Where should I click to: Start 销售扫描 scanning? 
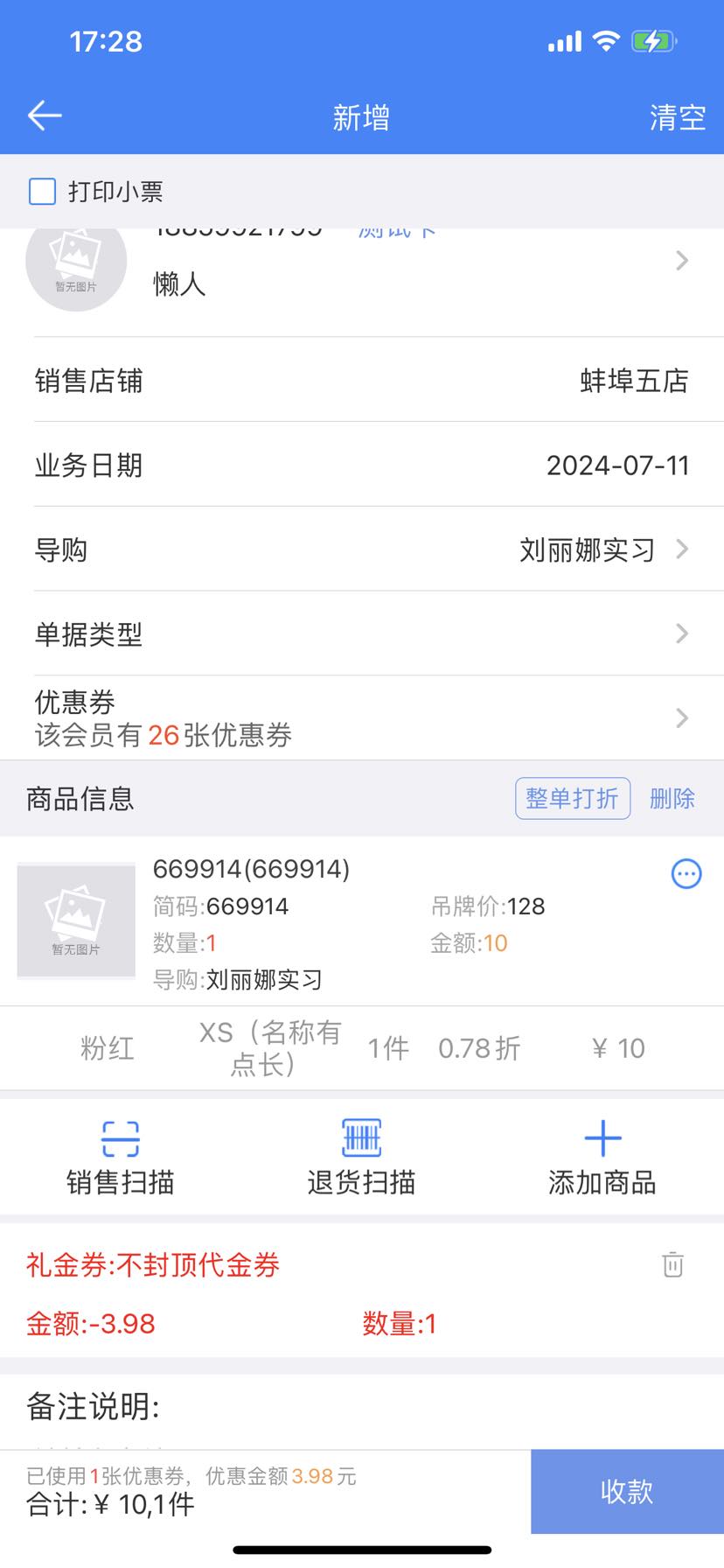121,1157
